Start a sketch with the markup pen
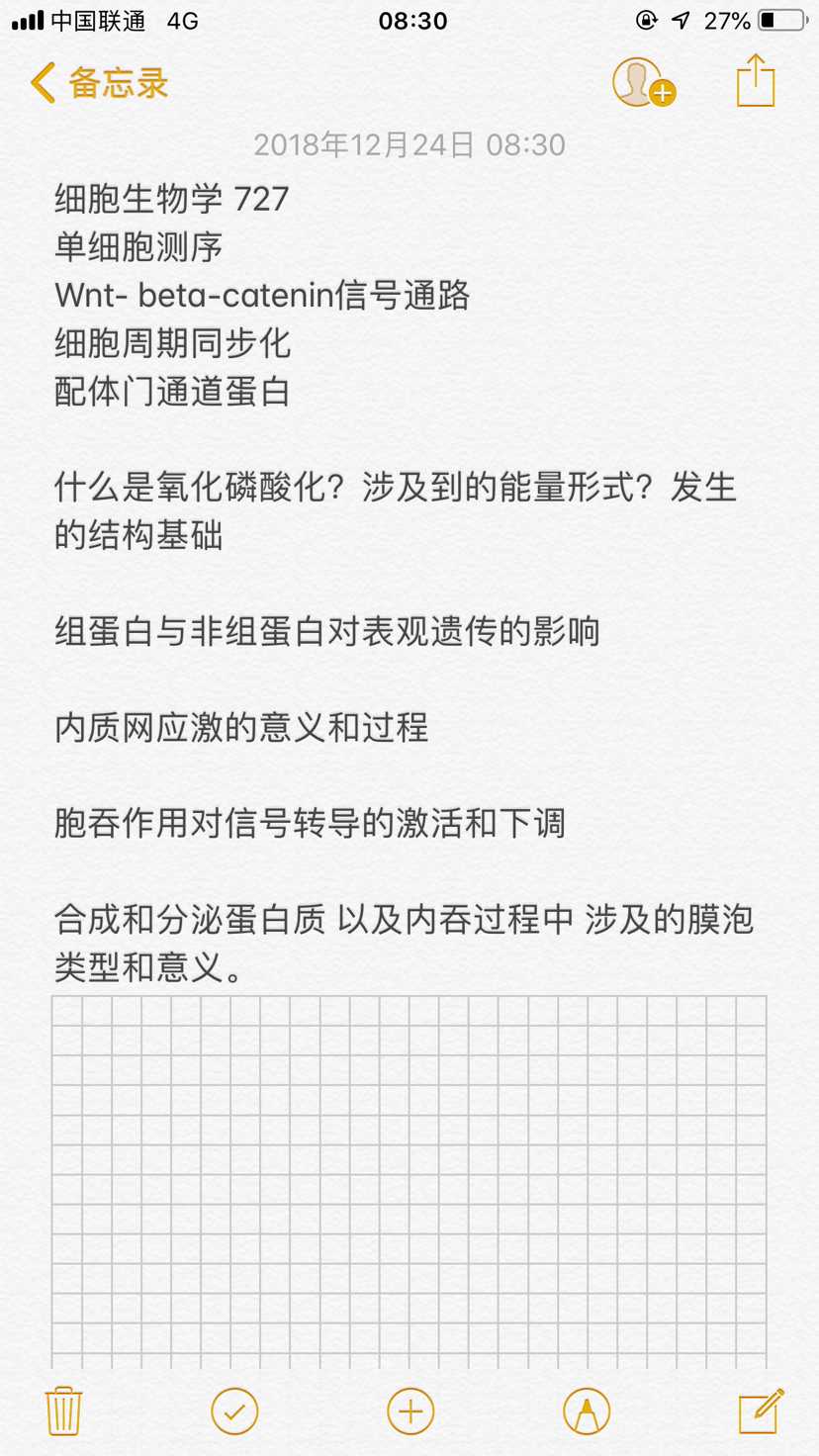Viewport: 819px width, 1456px height. pos(587,1410)
